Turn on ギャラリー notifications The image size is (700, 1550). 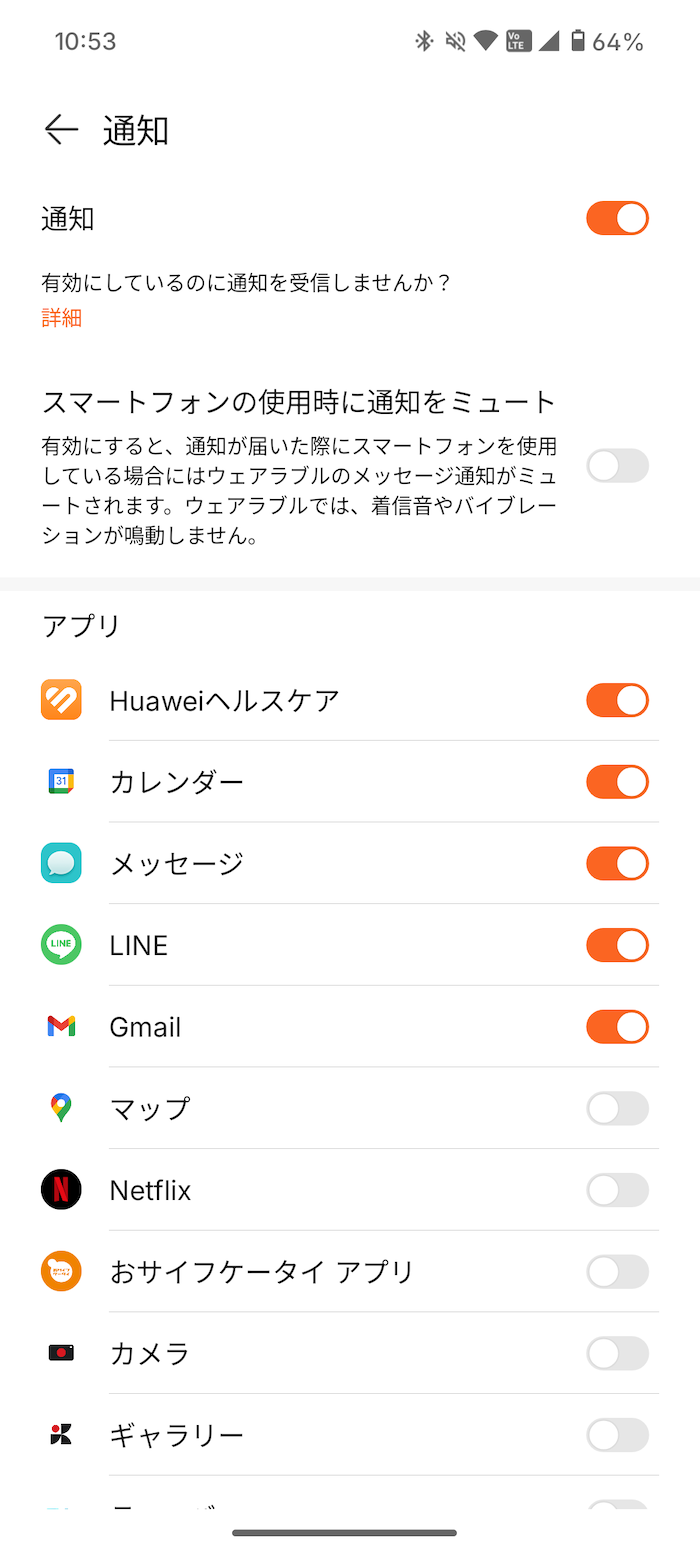[x=617, y=1436]
